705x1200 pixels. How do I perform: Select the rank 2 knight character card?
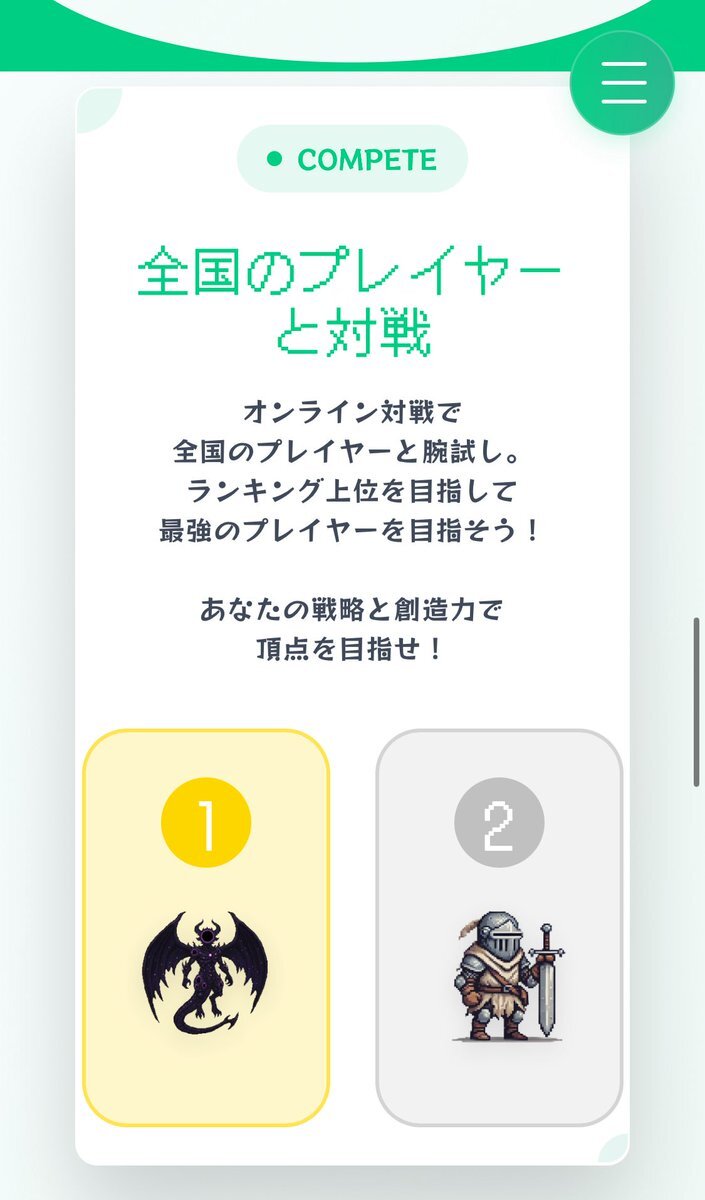(499, 927)
